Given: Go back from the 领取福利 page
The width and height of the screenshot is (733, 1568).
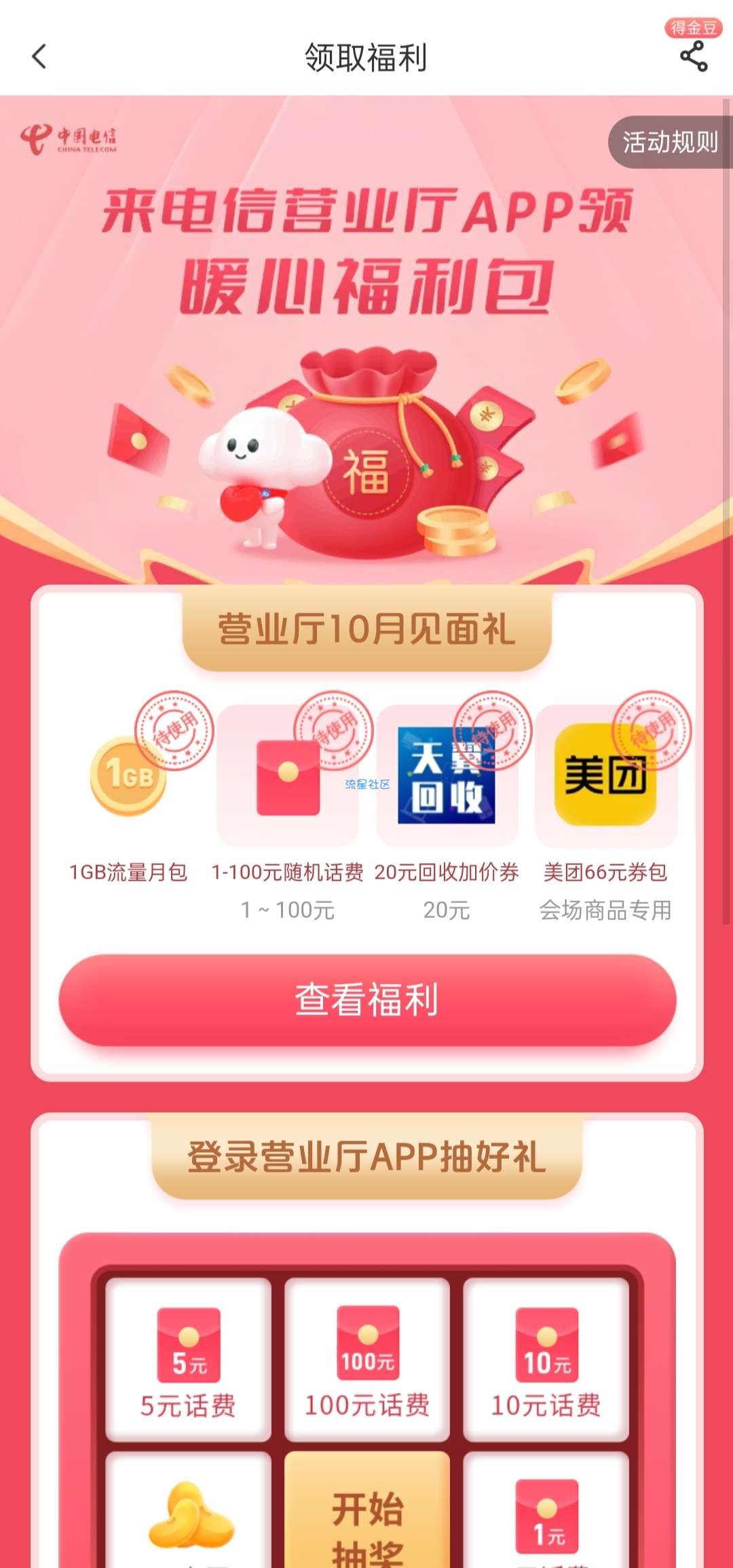Looking at the screenshot, I should click(39, 56).
